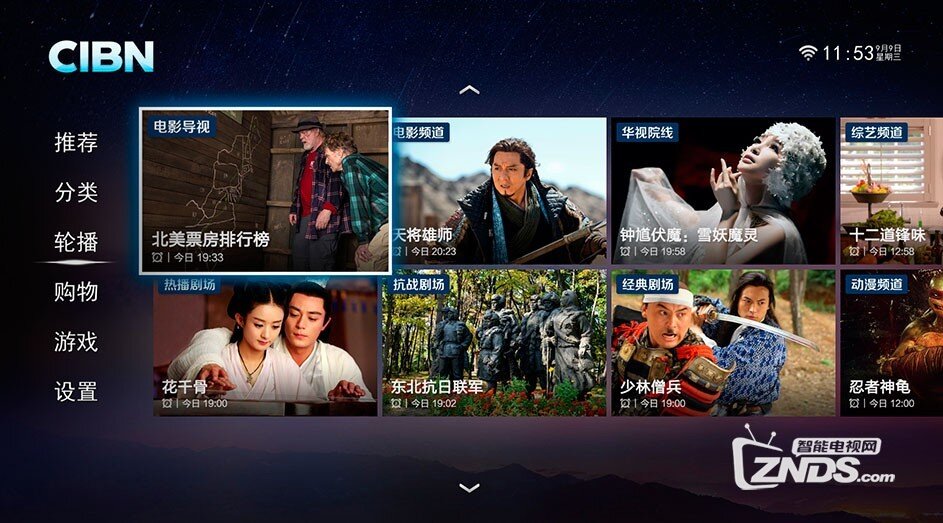This screenshot has width=943, height=523.
Task: Go to the 游戏 section
Action: pos(76,342)
